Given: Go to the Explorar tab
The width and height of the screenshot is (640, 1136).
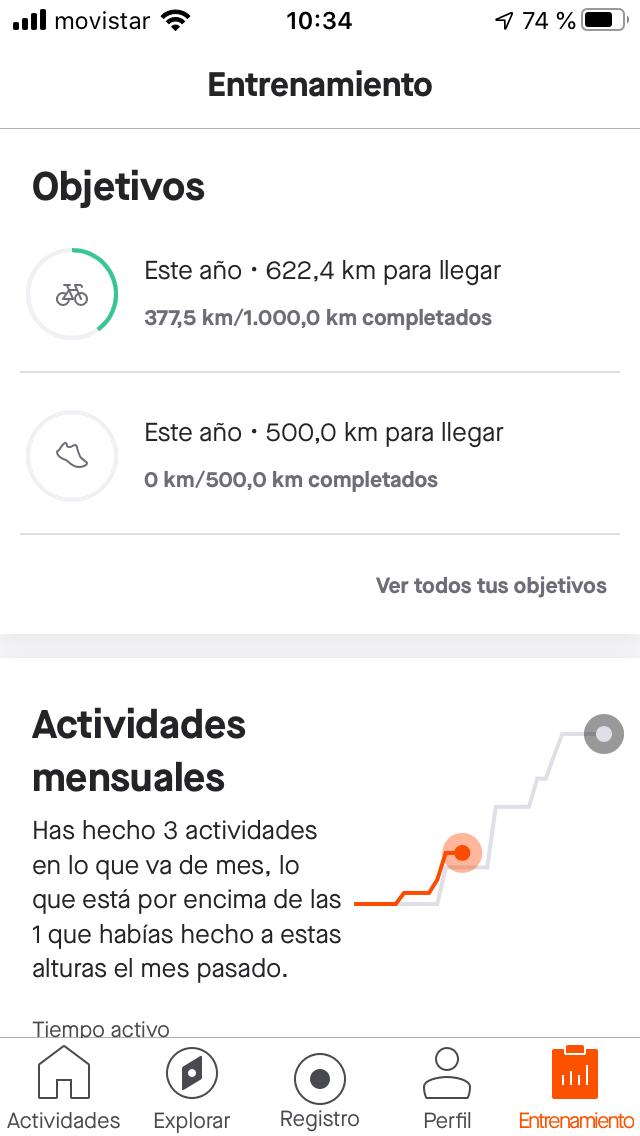Looking at the screenshot, I should 192,1090.
